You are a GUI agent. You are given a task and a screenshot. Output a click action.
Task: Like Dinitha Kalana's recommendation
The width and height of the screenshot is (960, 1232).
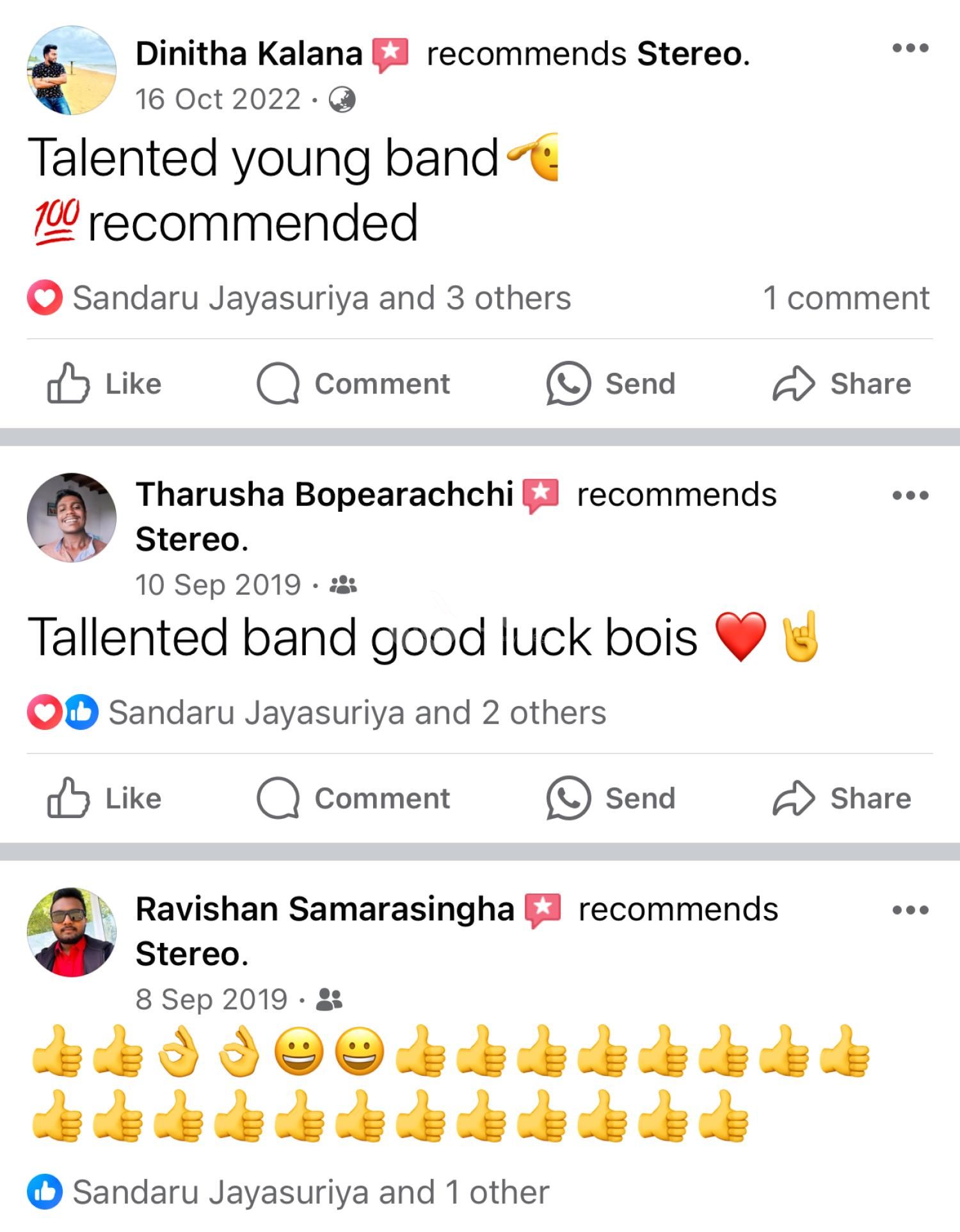coord(104,384)
